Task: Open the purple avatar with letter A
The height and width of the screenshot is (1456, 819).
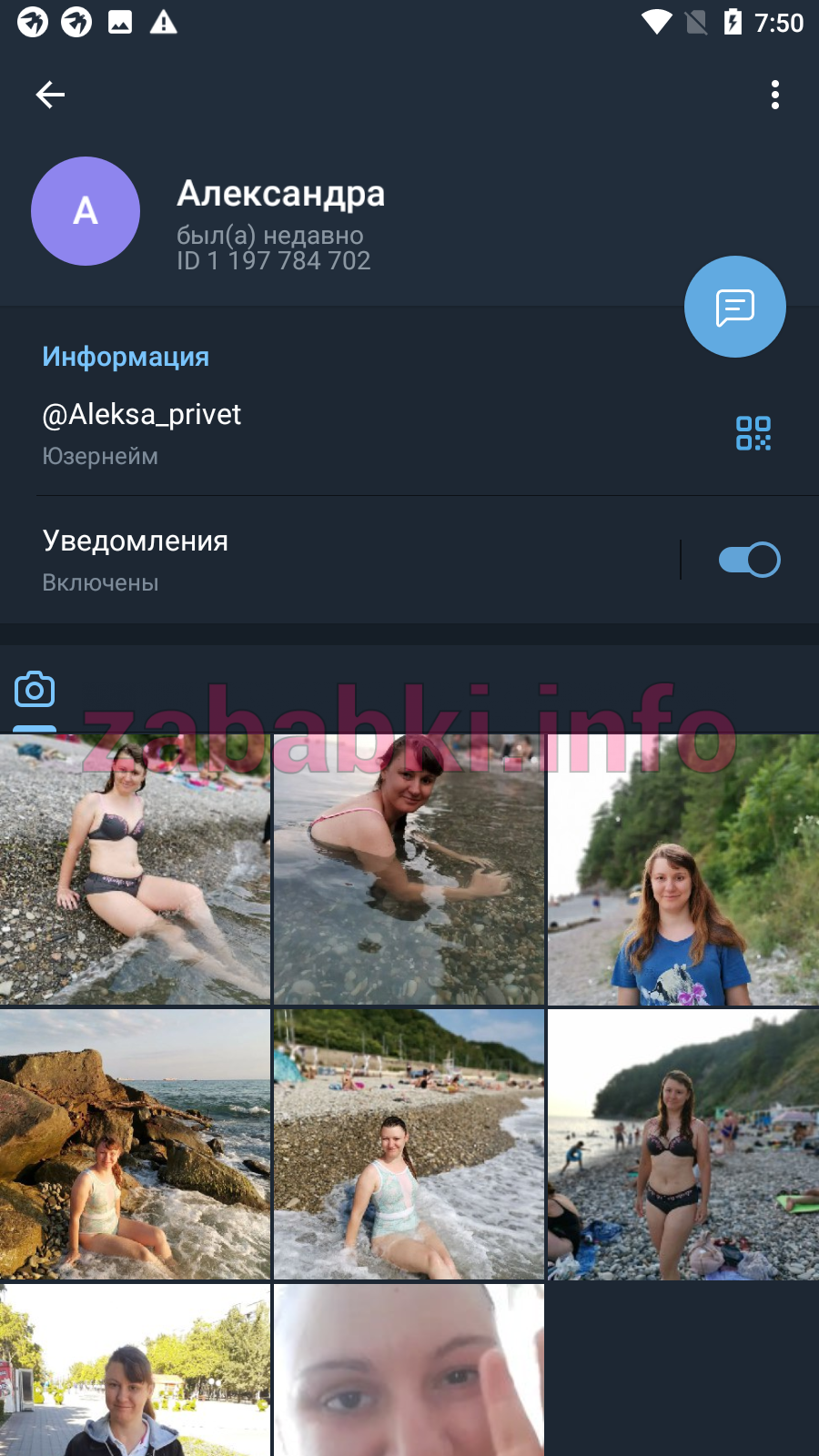Action: pyautogui.click(x=86, y=211)
